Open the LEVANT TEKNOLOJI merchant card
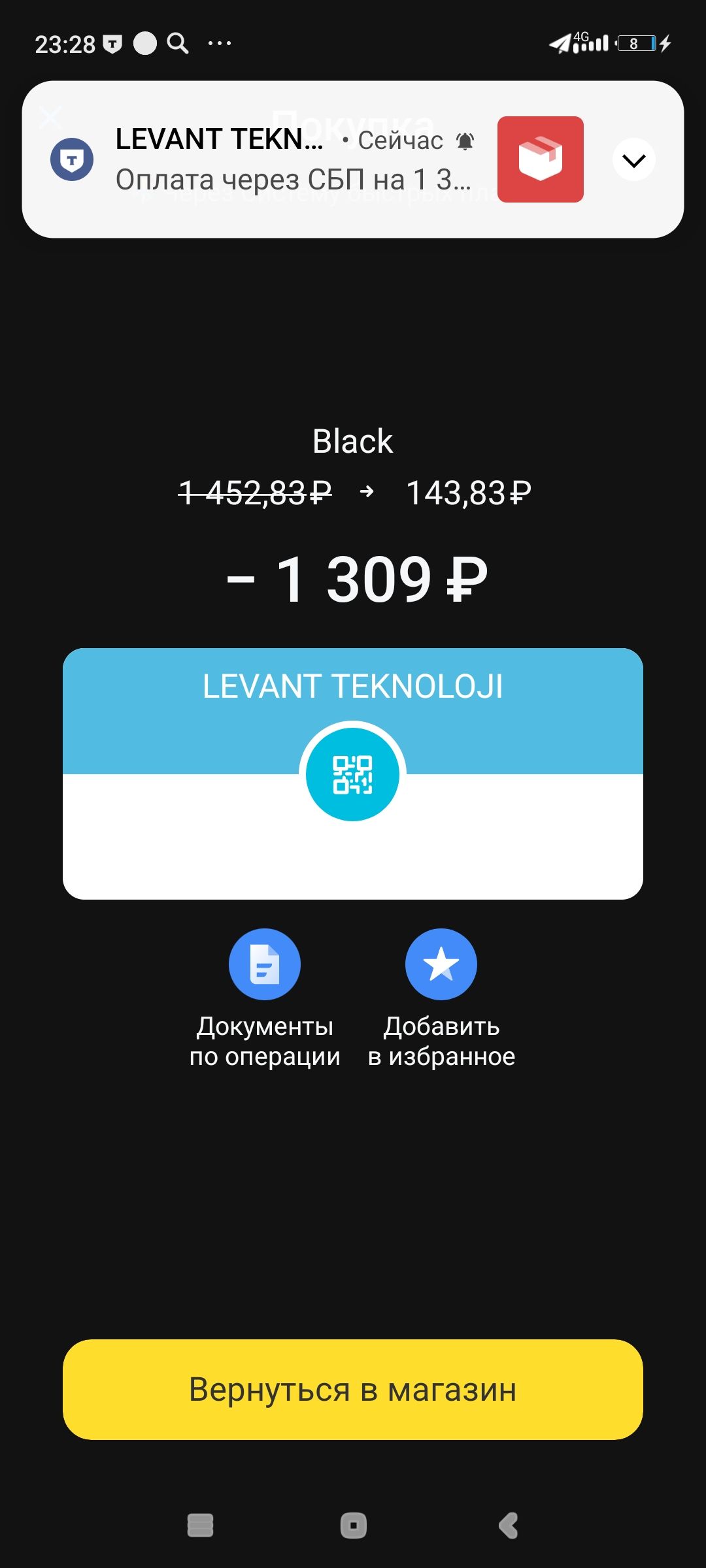Image resolution: width=706 pixels, height=1568 pixels. (353, 774)
